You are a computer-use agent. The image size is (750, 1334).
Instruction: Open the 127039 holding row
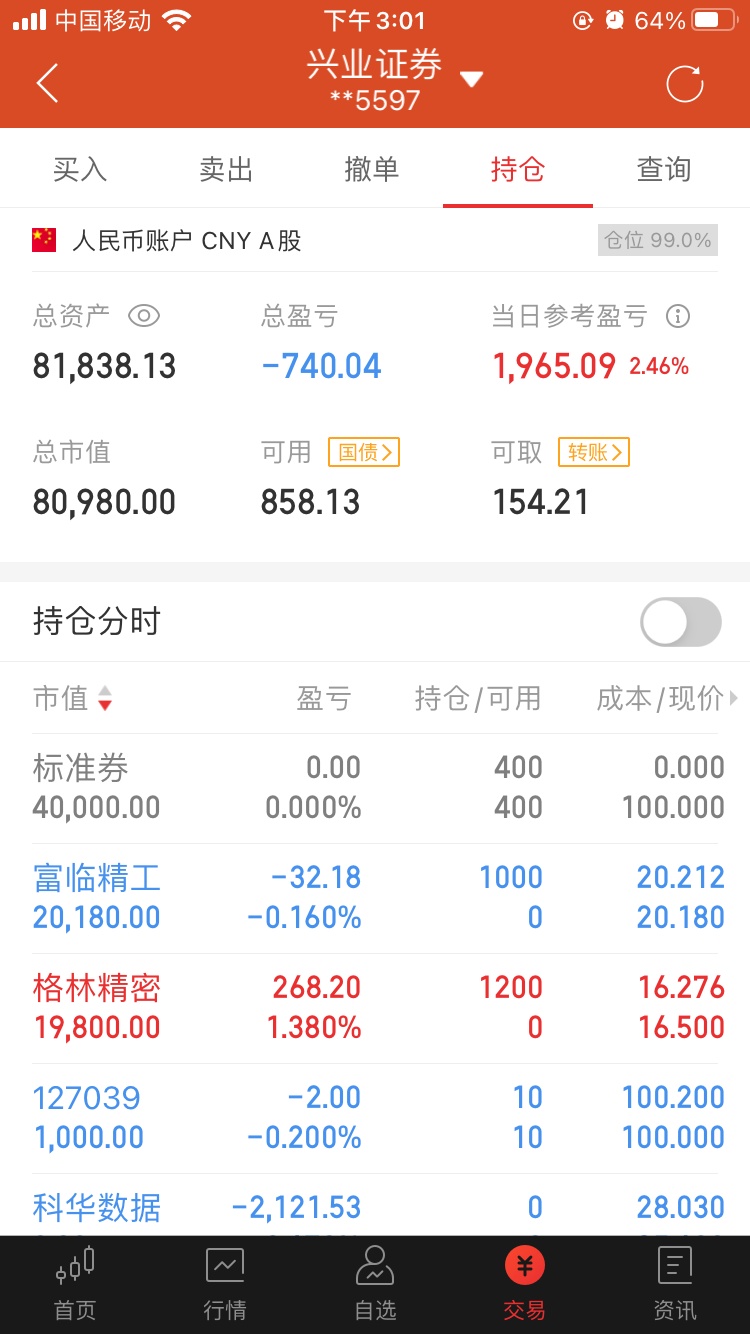(375, 1118)
